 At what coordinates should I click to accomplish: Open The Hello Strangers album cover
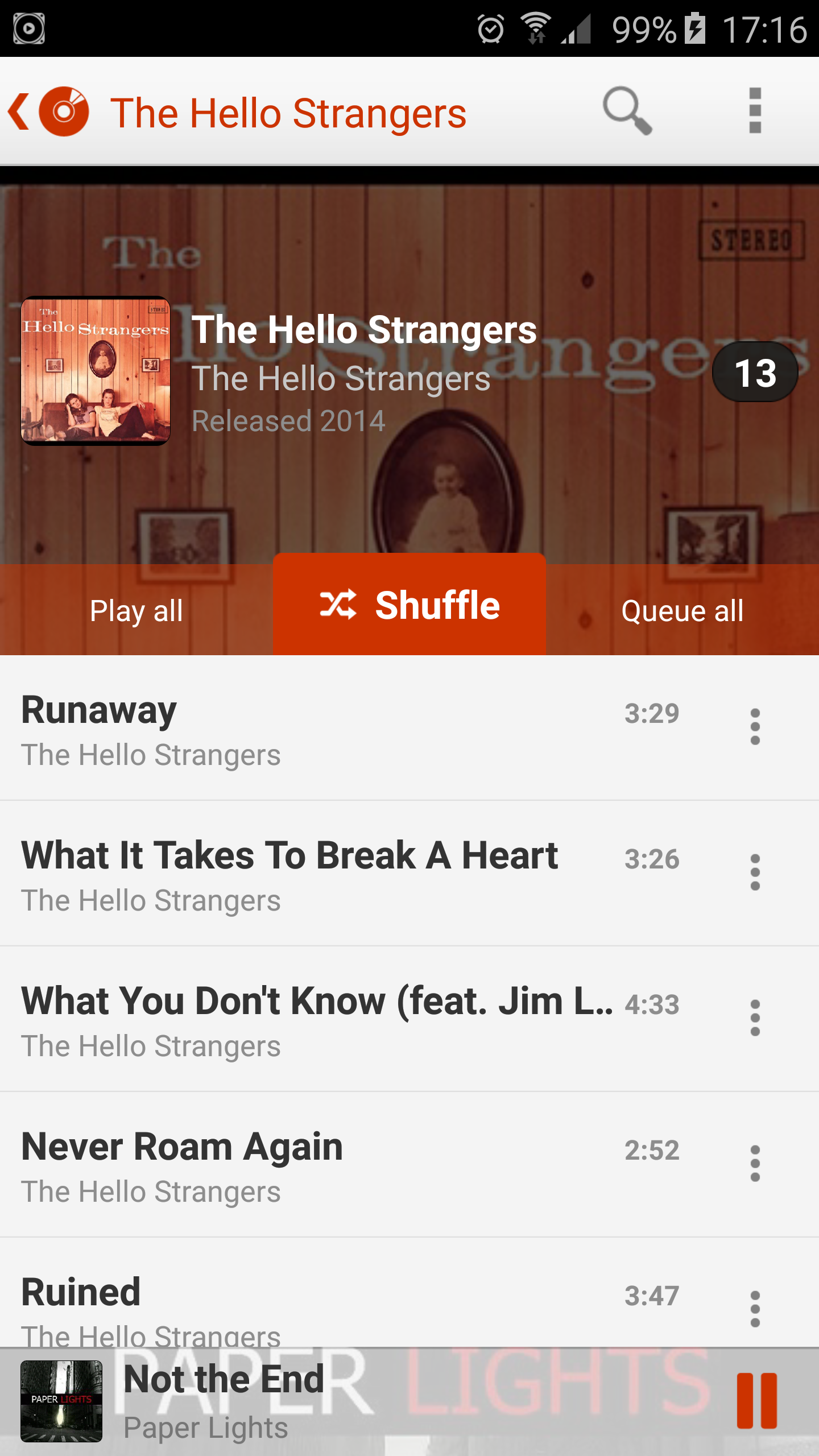(x=96, y=371)
